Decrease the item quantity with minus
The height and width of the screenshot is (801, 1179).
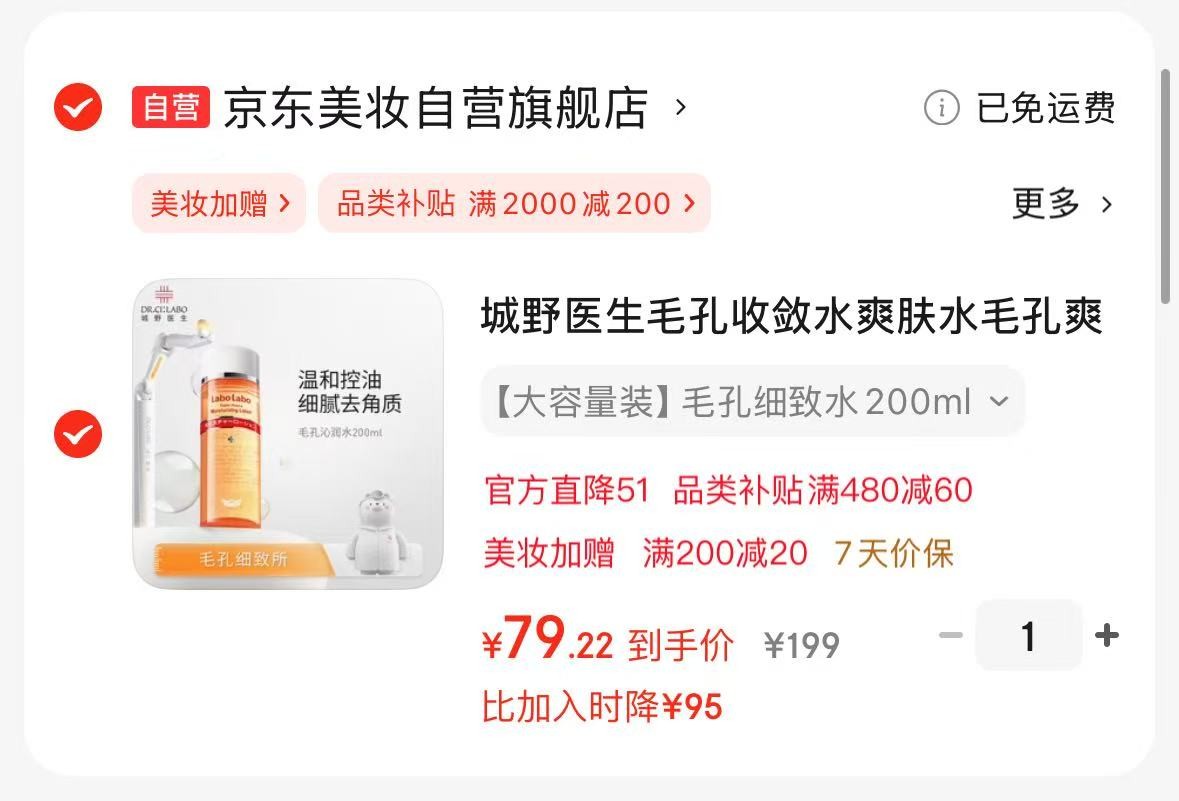[x=951, y=636]
